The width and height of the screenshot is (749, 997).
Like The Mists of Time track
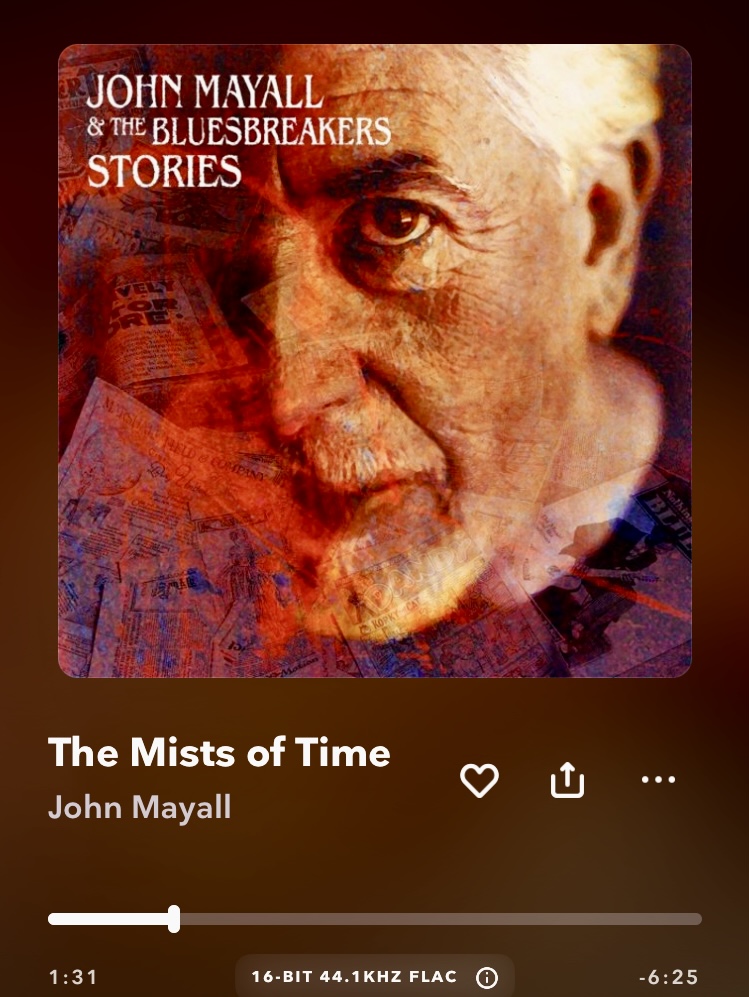click(x=479, y=780)
